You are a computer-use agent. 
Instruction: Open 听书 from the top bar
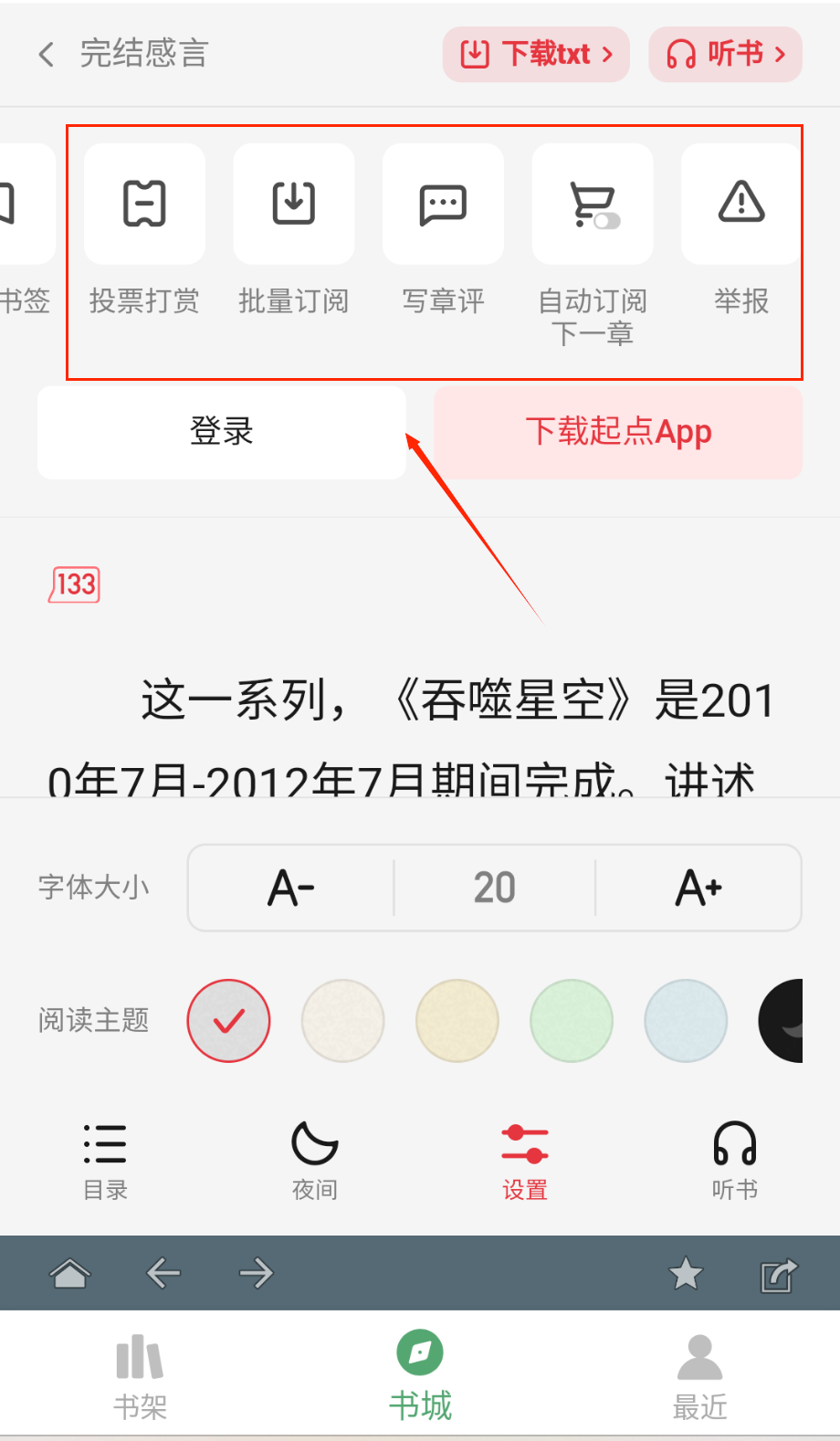click(x=725, y=55)
